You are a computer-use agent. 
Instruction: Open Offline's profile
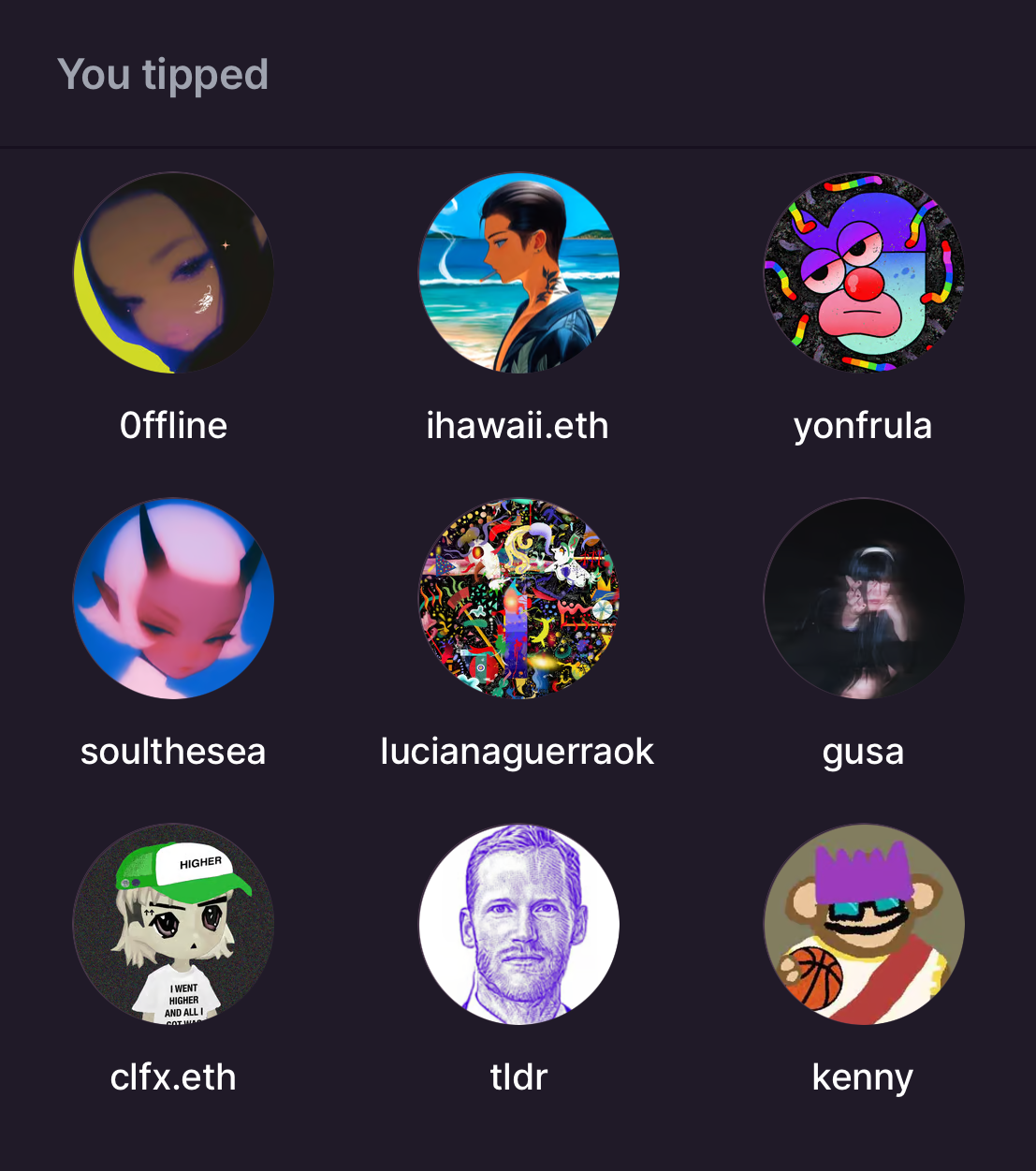(x=173, y=272)
